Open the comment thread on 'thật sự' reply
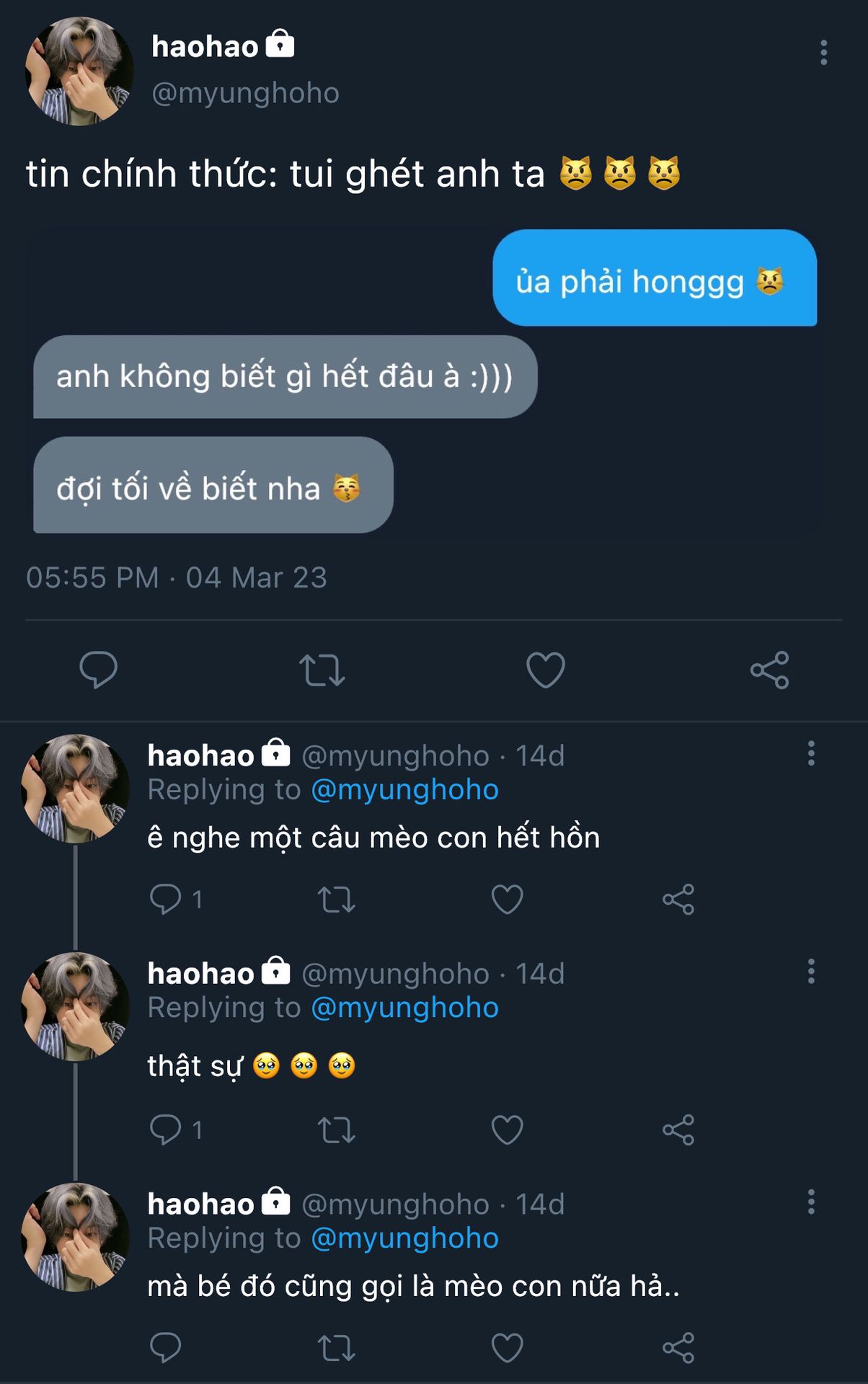The width and height of the screenshot is (868, 1384). 166,1130
